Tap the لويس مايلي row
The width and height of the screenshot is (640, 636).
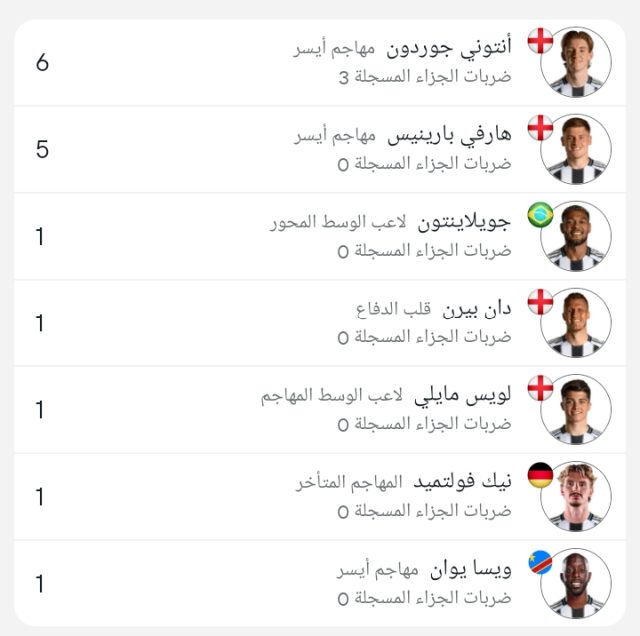tap(320, 410)
